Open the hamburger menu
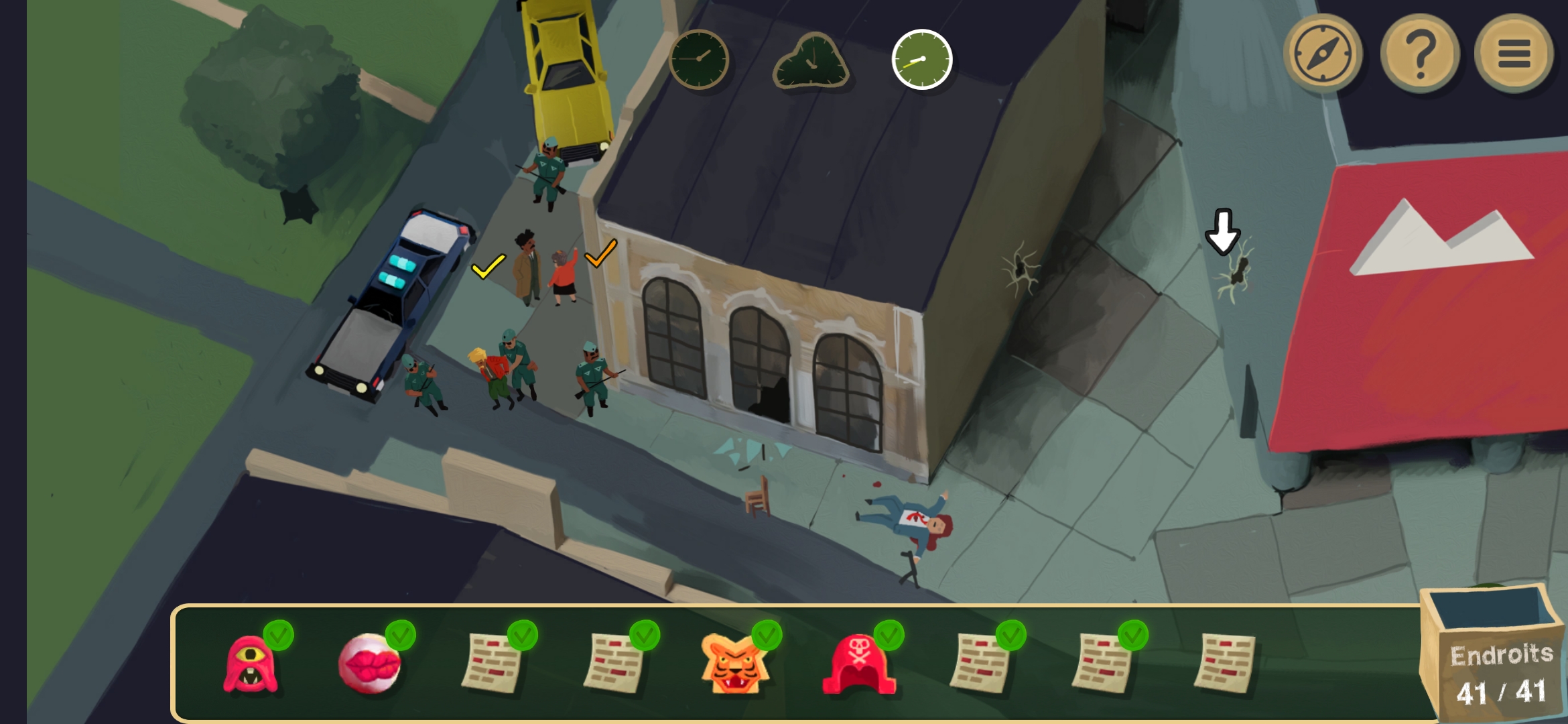The width and height of the screenshot is (1568, 724). [x=1514, y=54]
